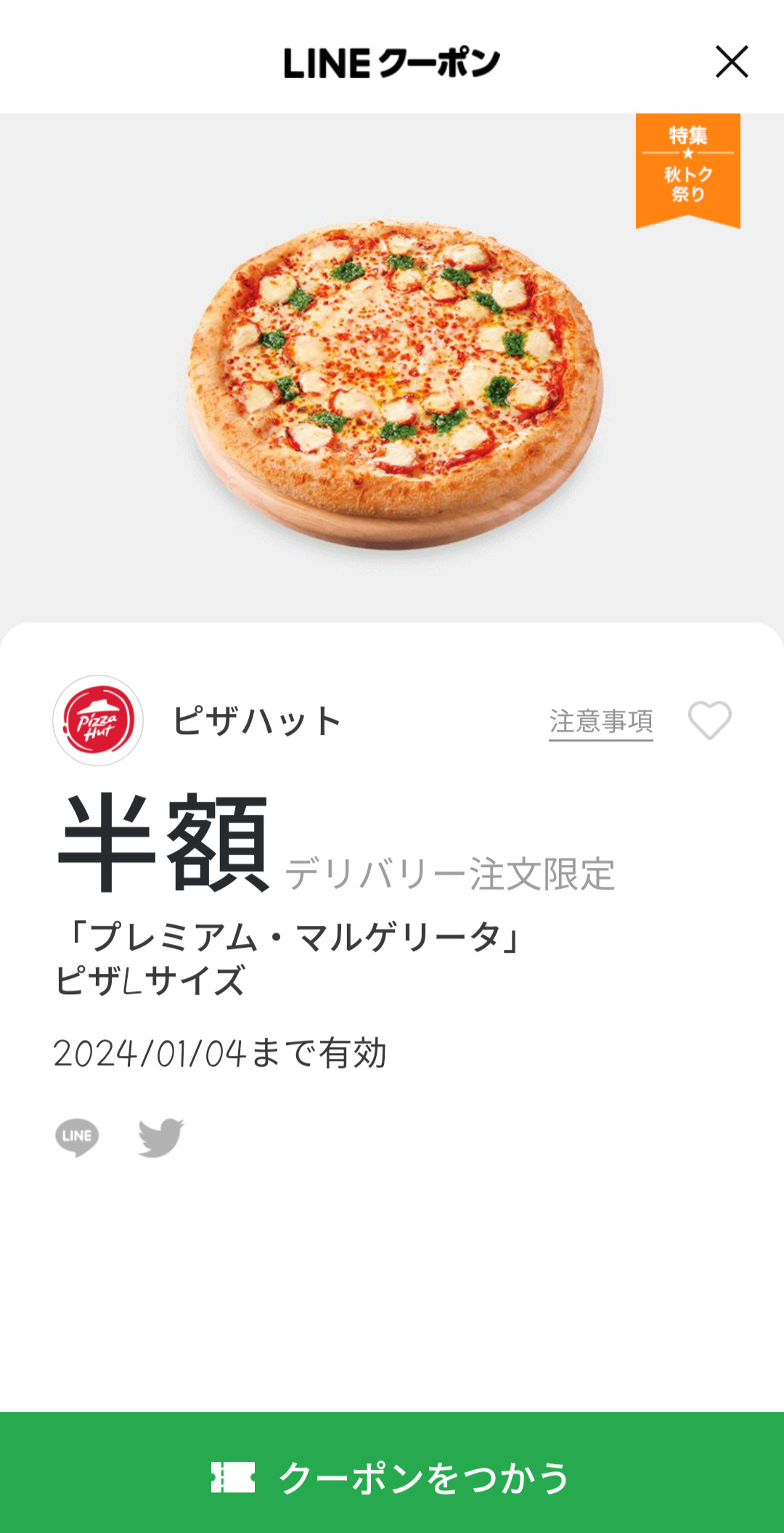Share the coupon via LINE
The image size is (784, 1533).
pos(77,1136)
